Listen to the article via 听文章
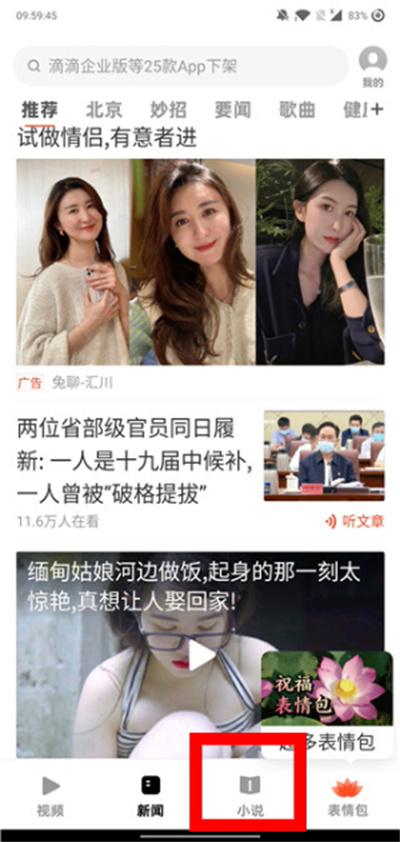Image resolution: width=400 pixels, height=842 pixels. pyautogui.click(x=354, y=521)
